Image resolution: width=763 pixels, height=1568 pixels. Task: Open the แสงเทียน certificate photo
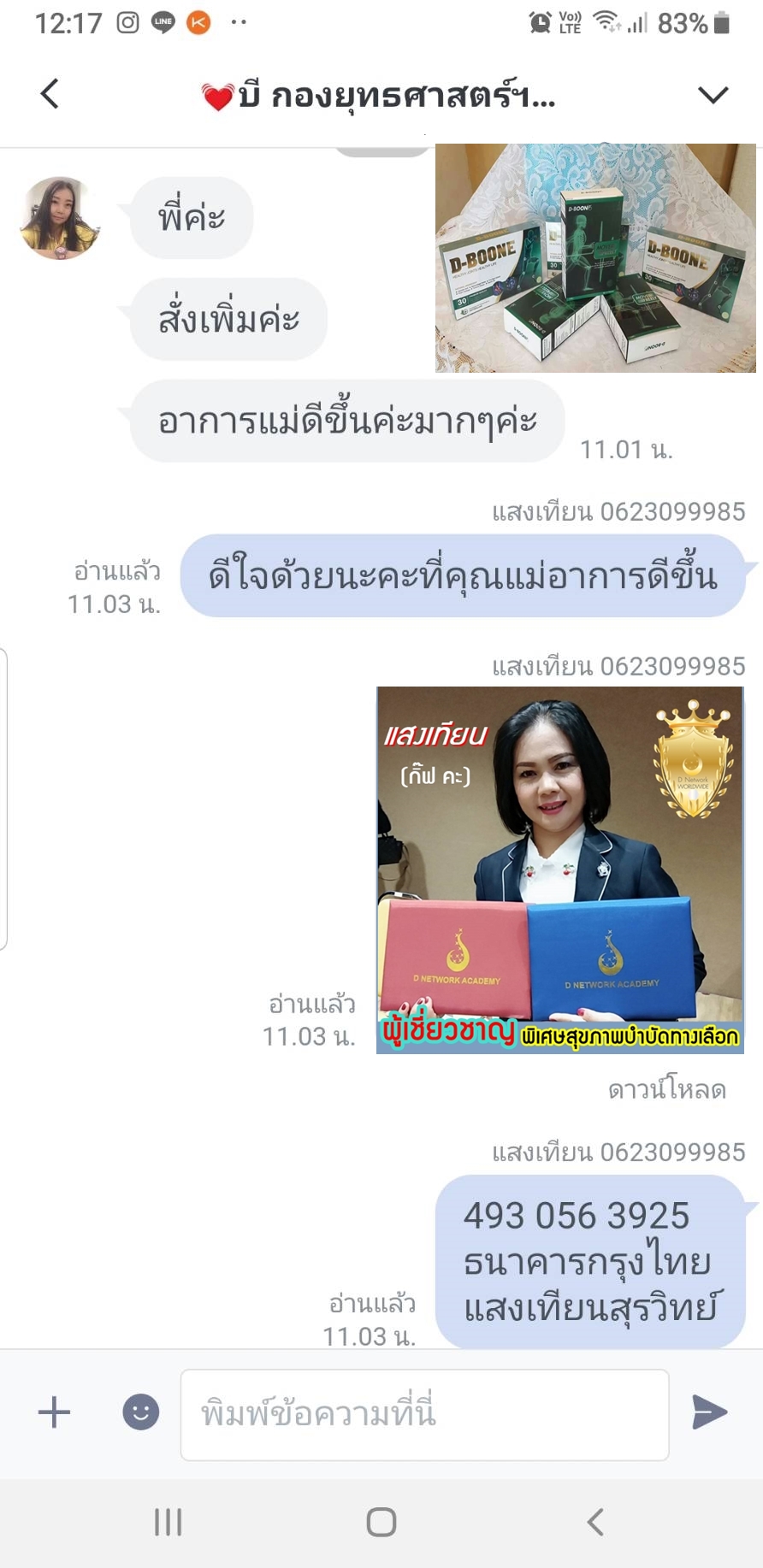tap(560, 869)
